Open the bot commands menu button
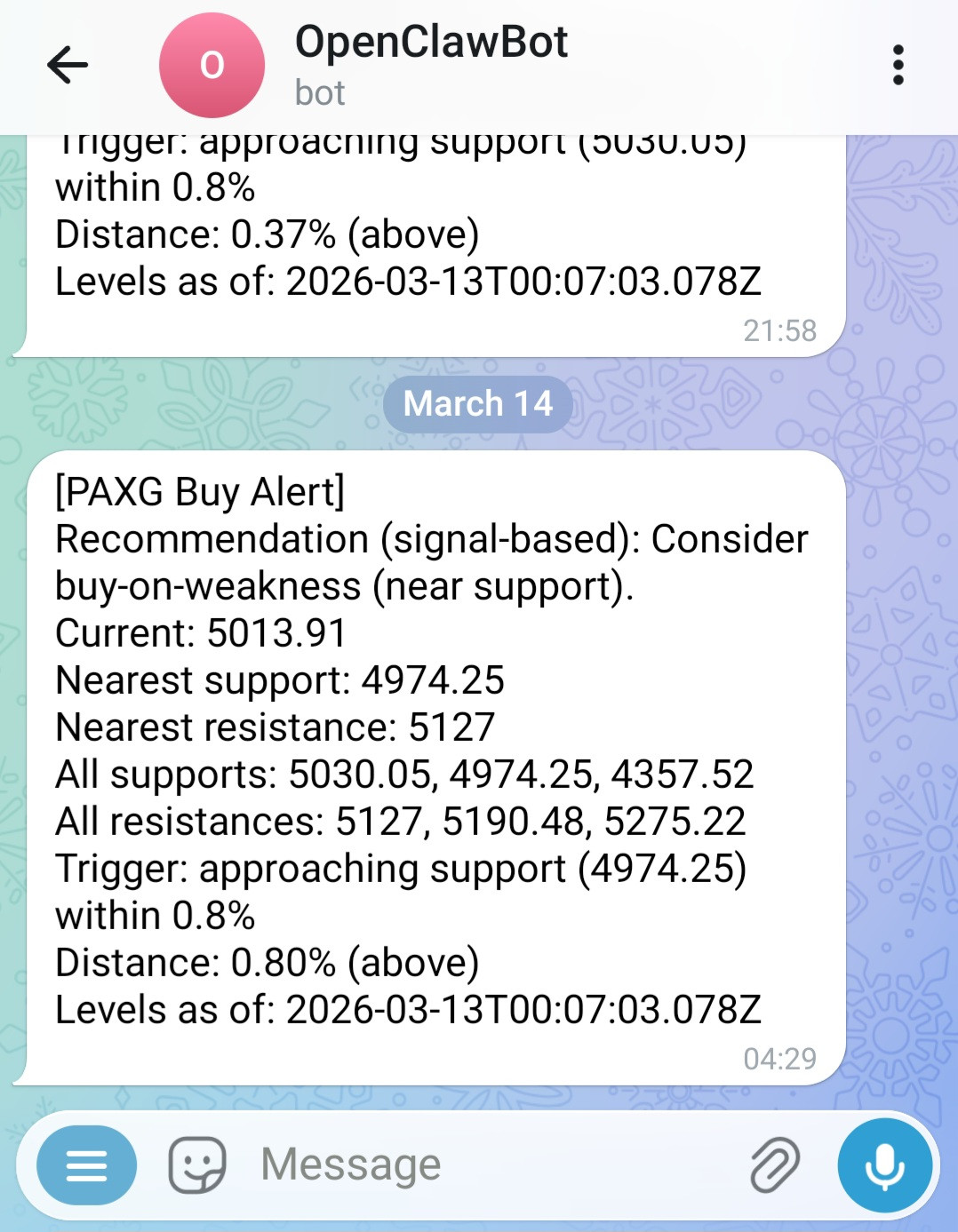The width and height of the screenshot is (958, 1232). click(x=87, y=1165)
